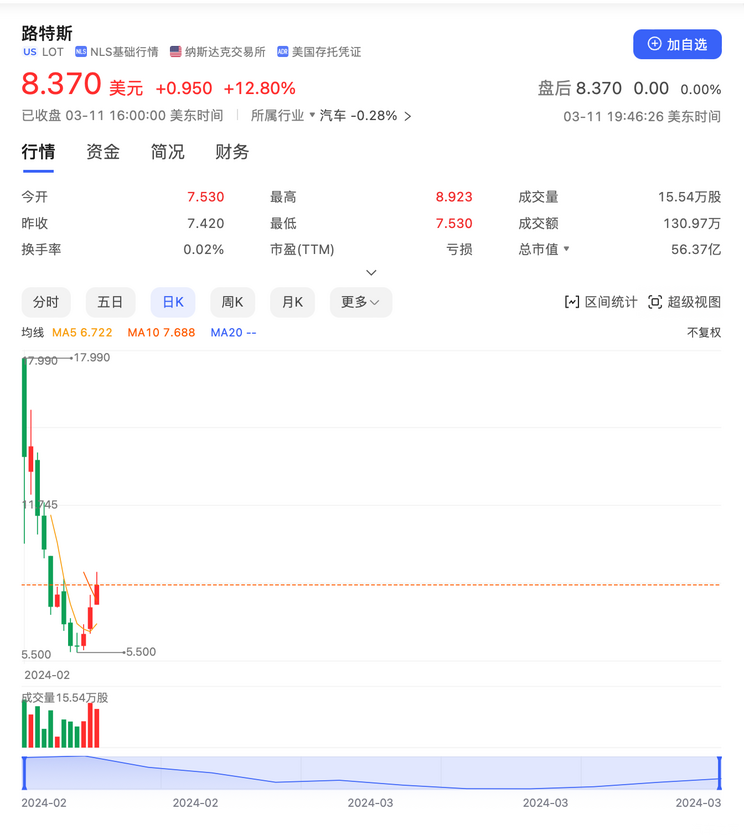Switch chart to 月K
This screenshot has width=744, height=840.
point(293,302)
